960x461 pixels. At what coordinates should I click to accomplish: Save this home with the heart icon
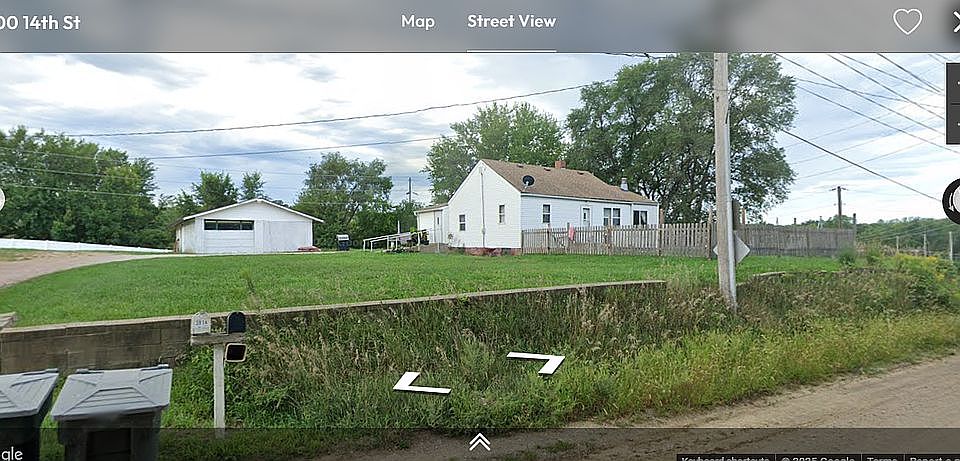[907, 21]
